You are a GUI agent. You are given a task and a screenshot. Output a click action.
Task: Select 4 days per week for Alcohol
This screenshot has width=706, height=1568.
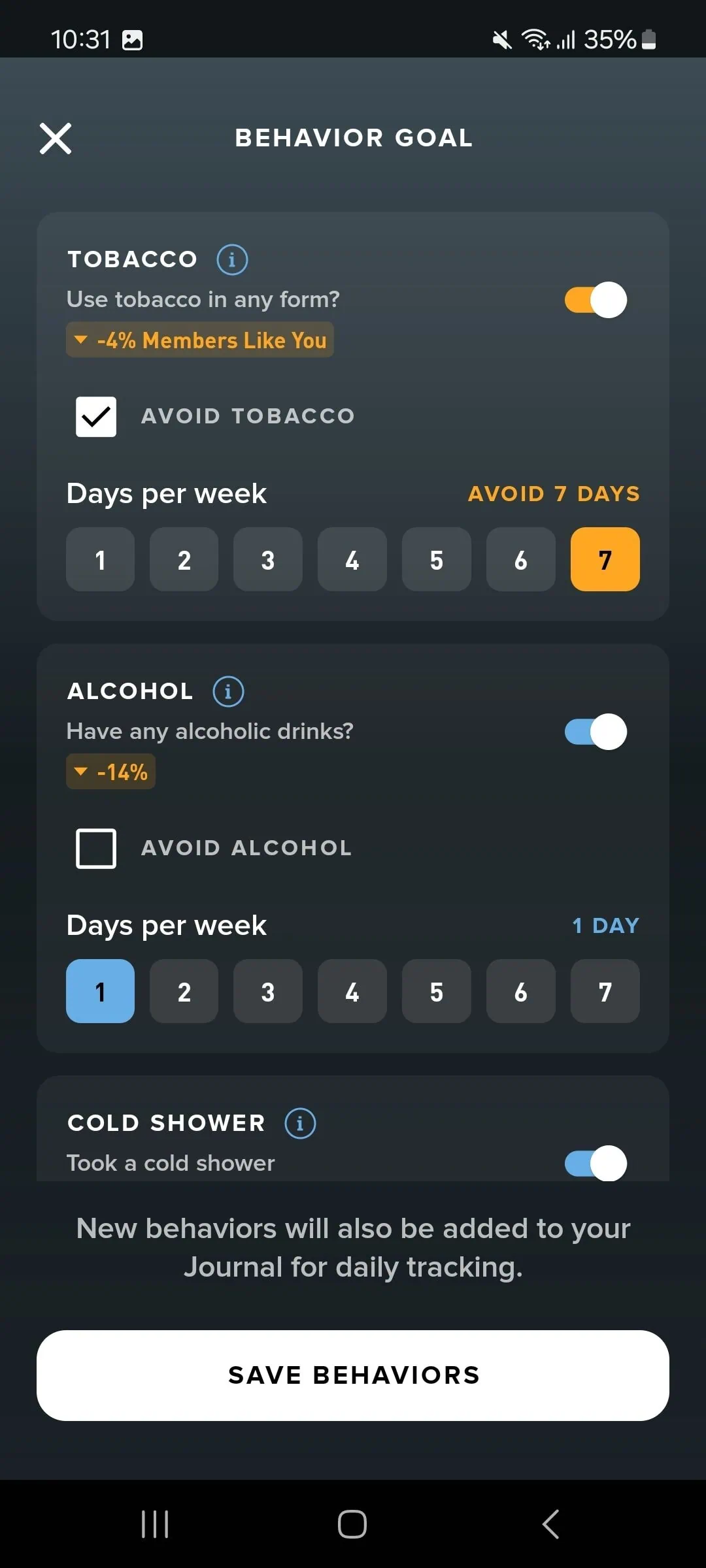click(x=352, y=992)
